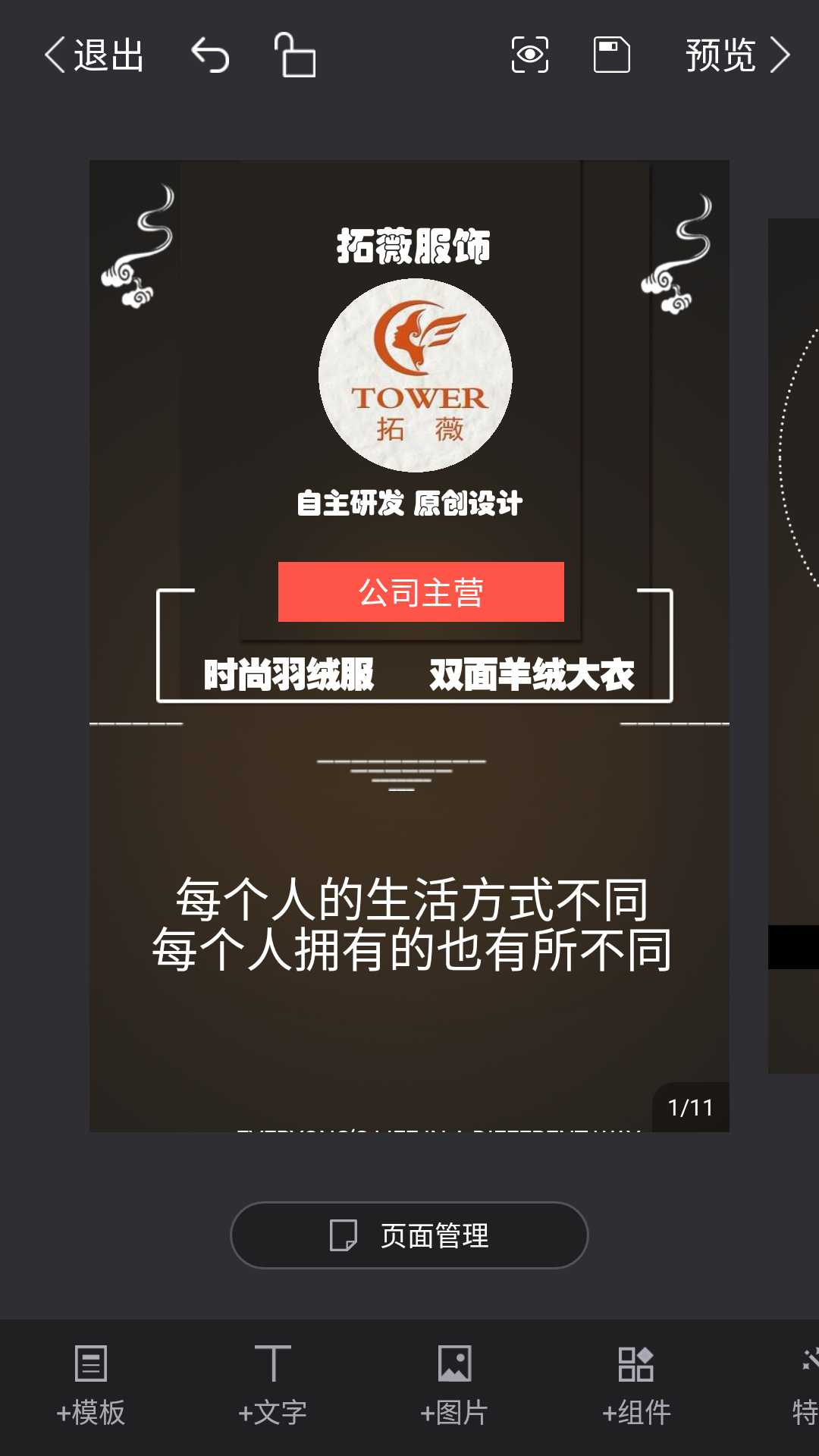
Task: Add a component via +组件
Action: [636, 1385]
